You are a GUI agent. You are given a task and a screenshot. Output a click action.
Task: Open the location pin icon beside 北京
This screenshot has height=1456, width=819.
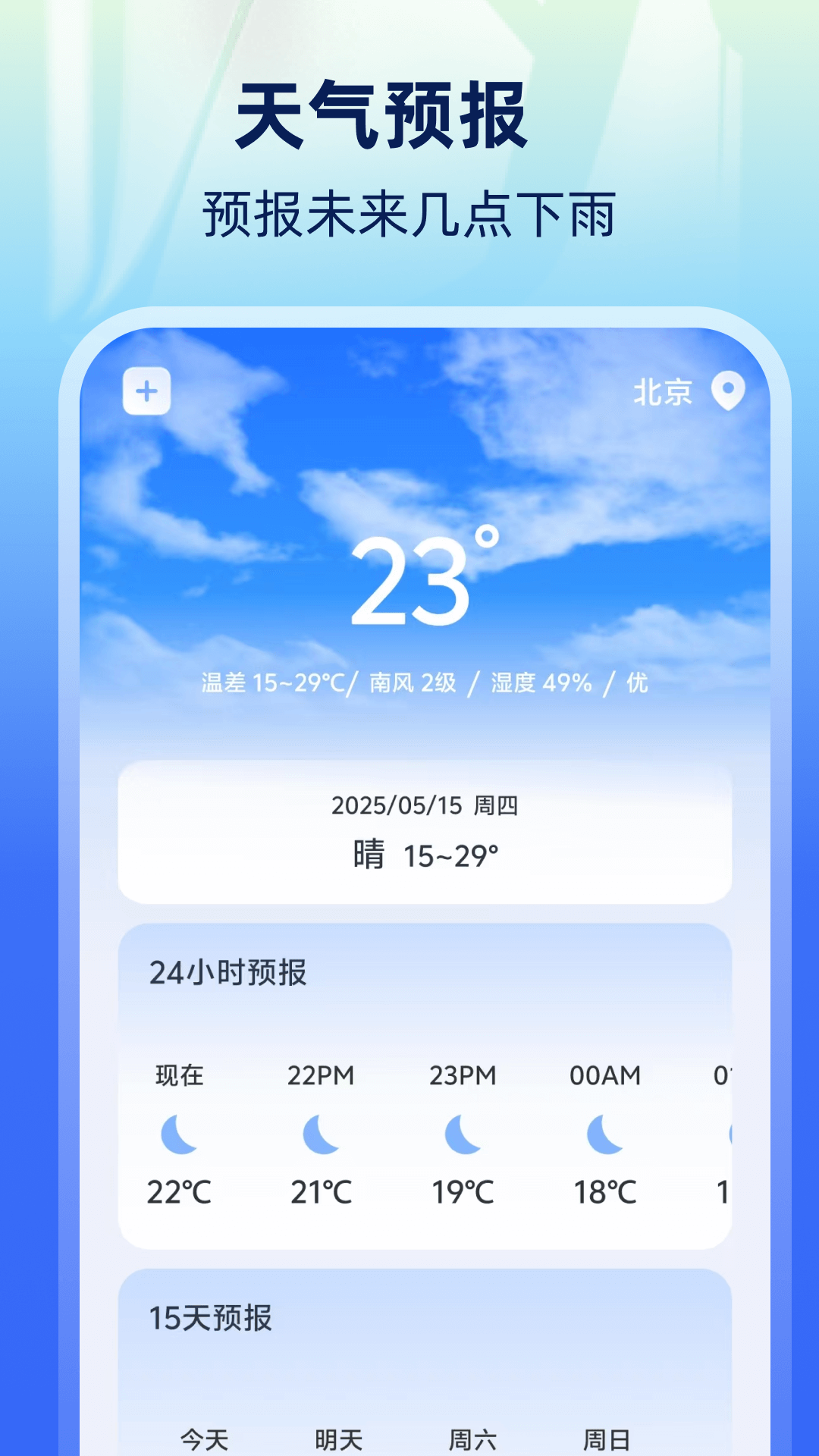point(728,393)
